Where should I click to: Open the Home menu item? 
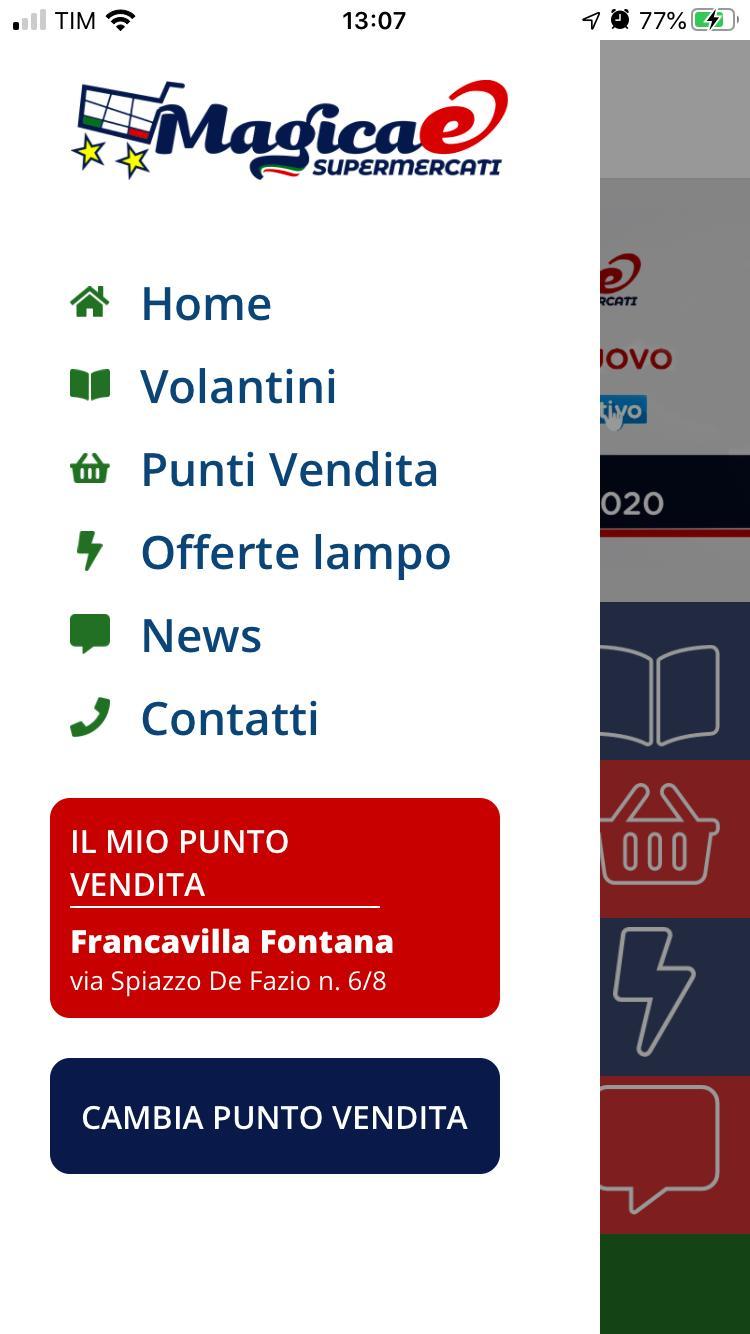171,303
